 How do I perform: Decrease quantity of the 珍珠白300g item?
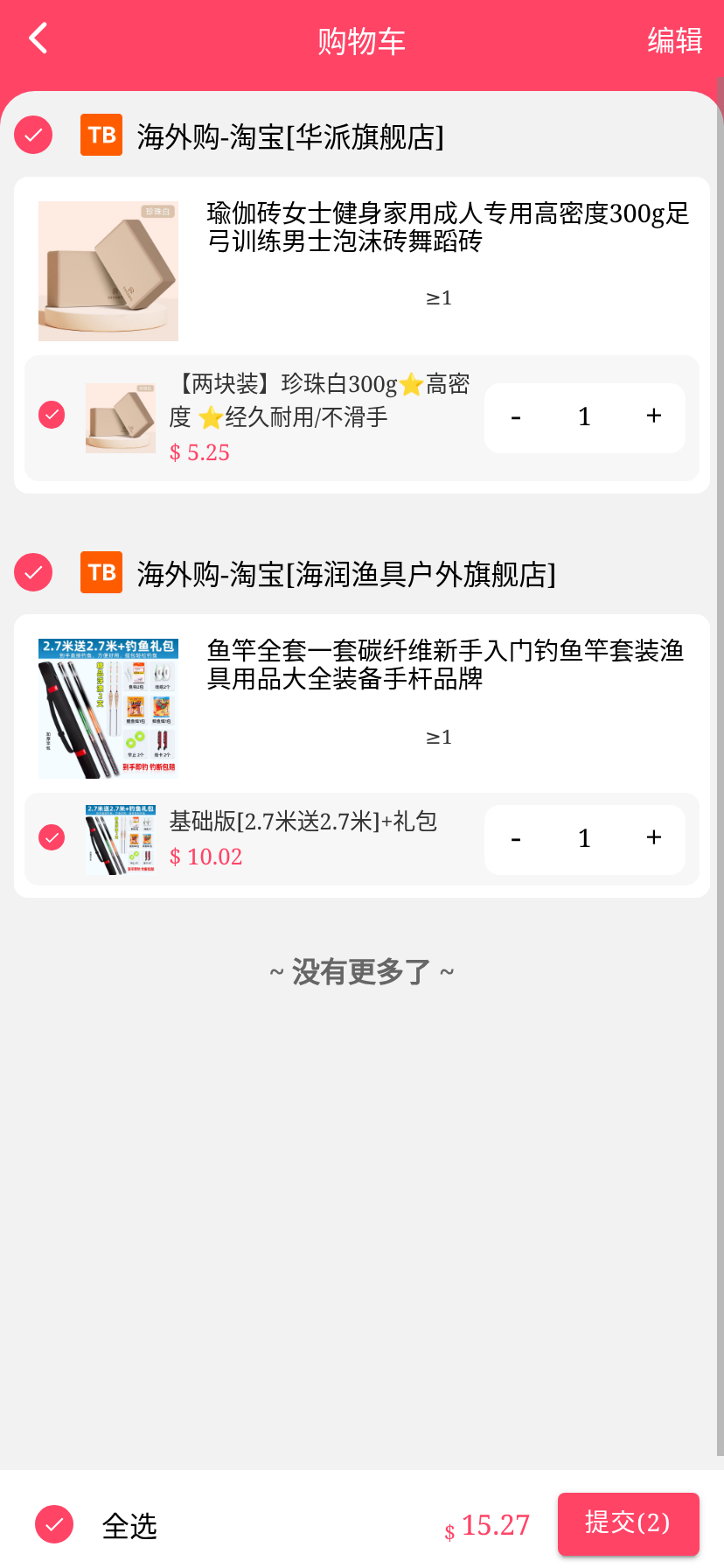coord(516,417)
